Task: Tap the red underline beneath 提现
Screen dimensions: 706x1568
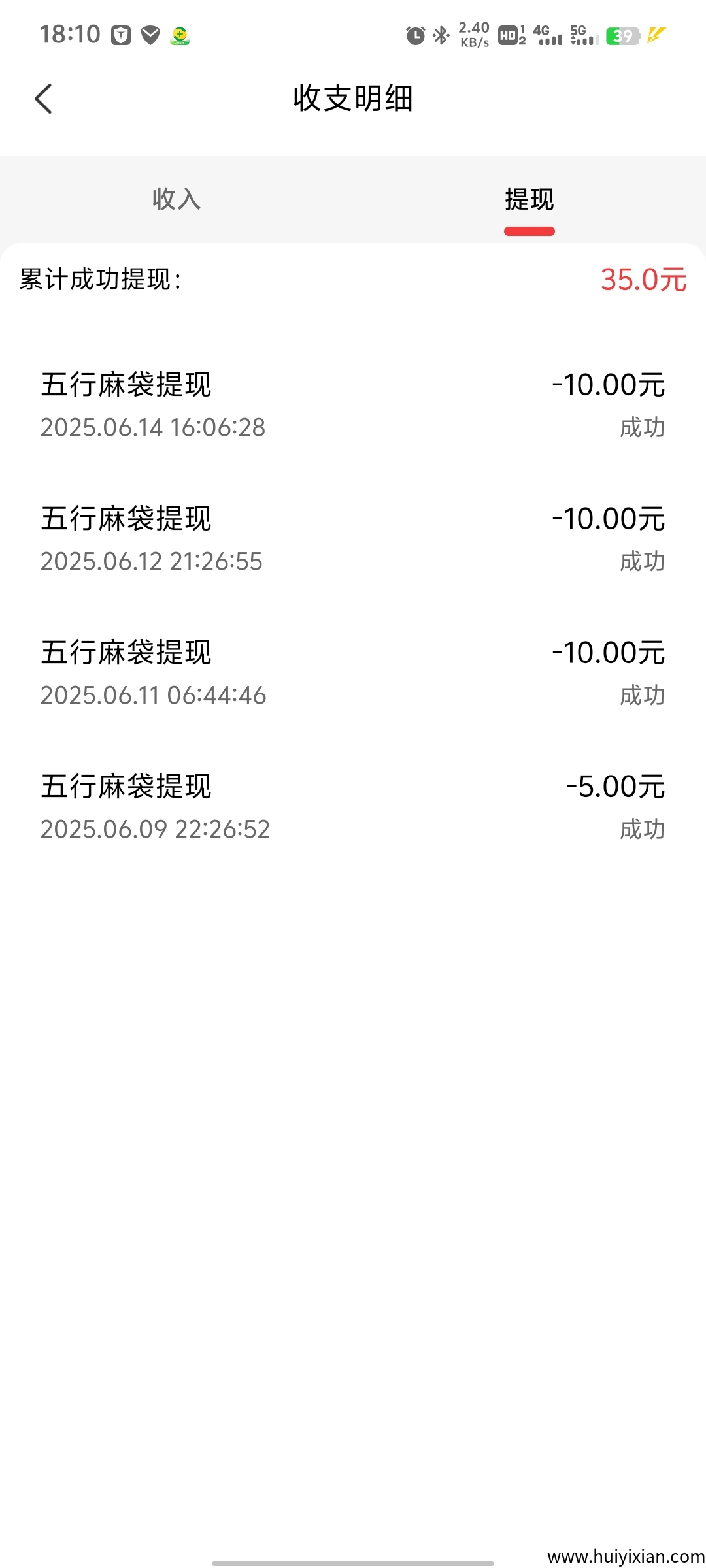Action: coord(529,230)
